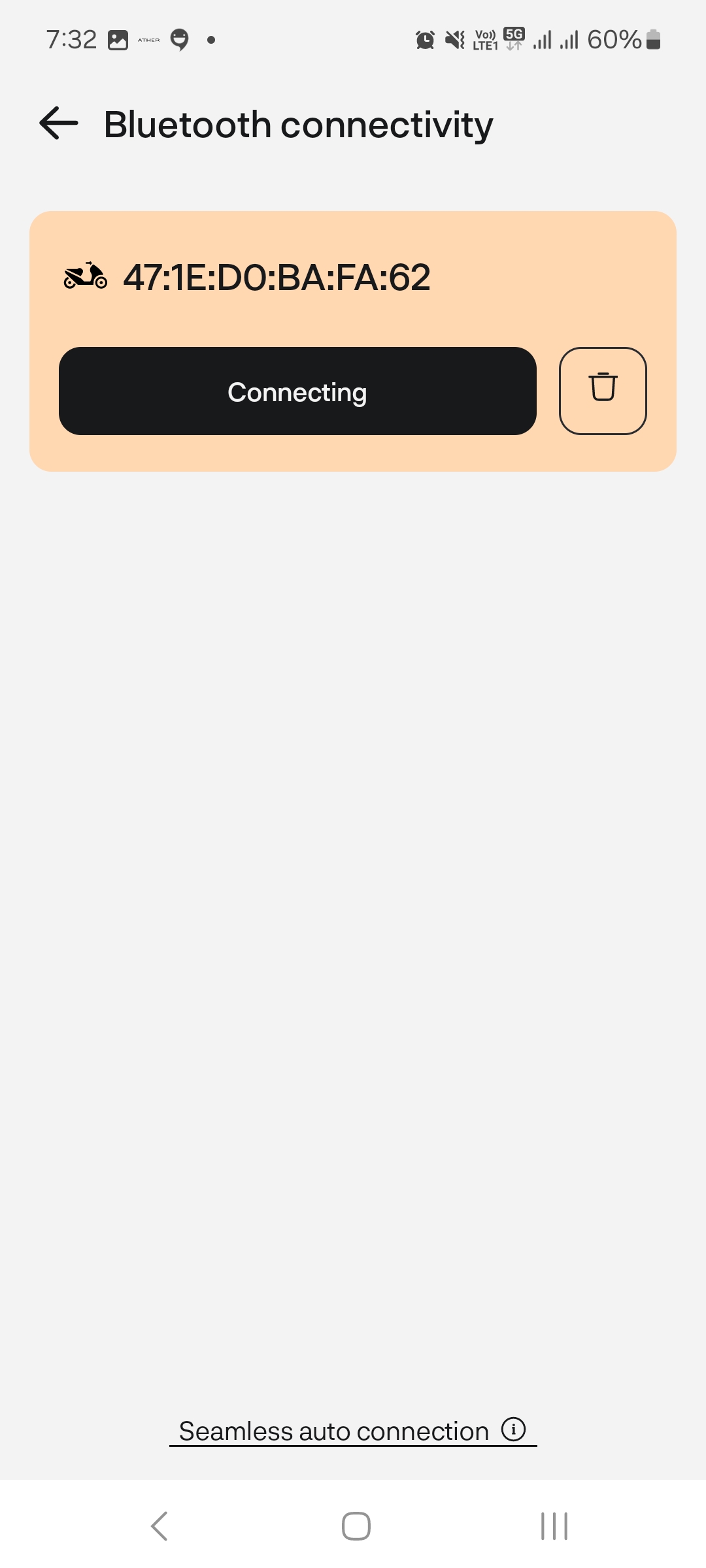Viewport: 706px width, 1568px height.
Task: Open Seamless auto connection info
Action: coord(353,1431)
